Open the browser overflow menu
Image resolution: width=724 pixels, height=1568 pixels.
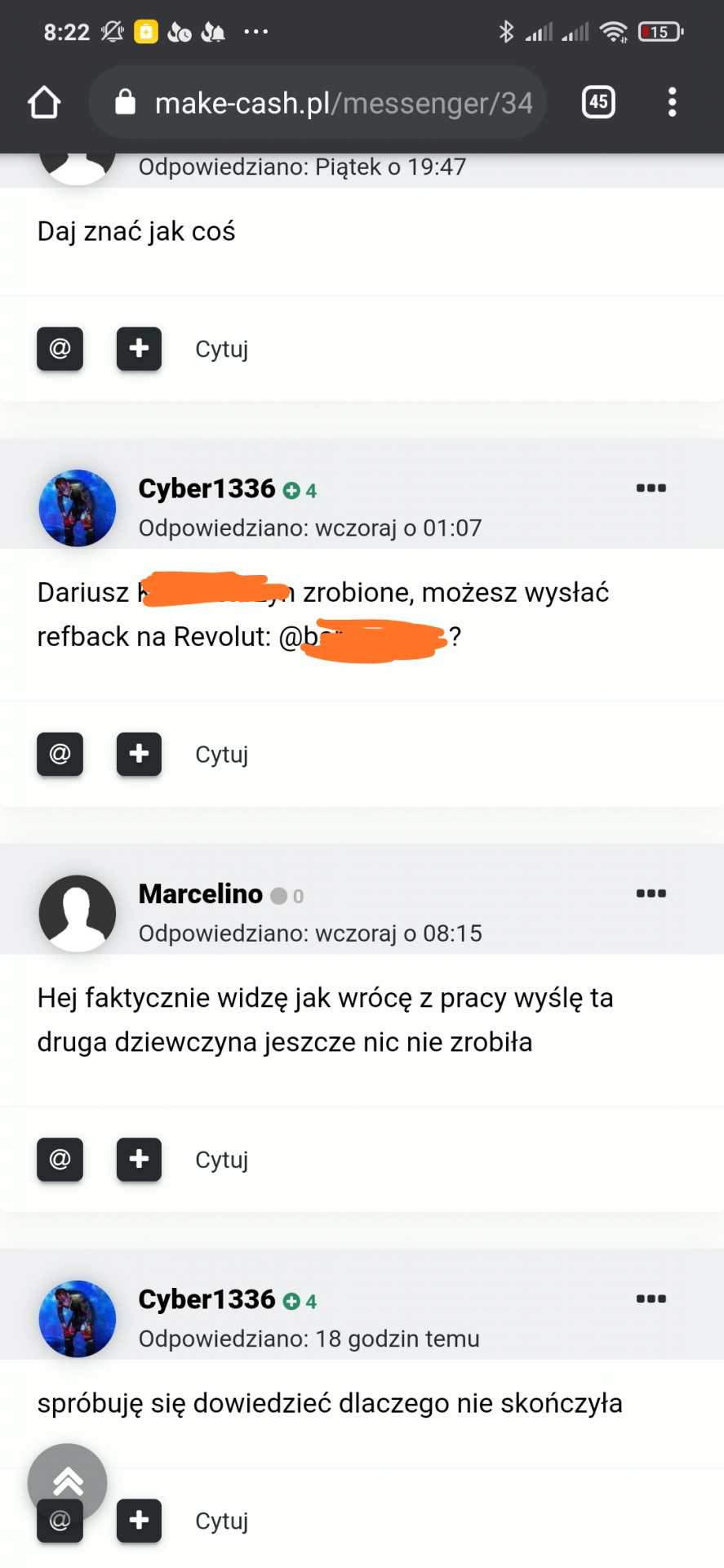tap(672, 102)
